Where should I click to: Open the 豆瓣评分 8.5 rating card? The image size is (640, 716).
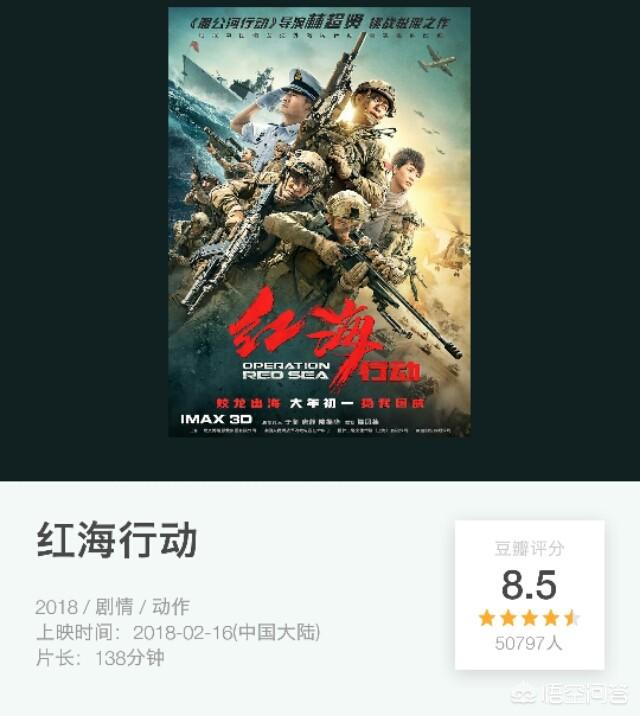pos(529,595)
